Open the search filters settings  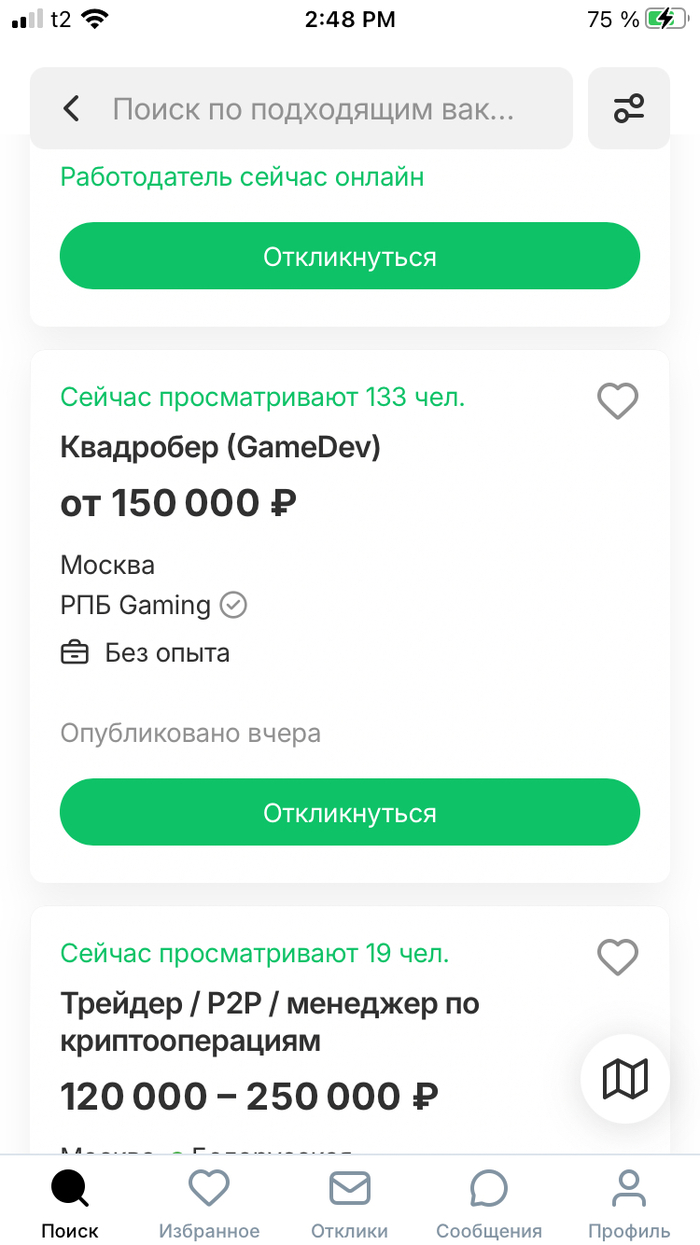pos(629,109)
